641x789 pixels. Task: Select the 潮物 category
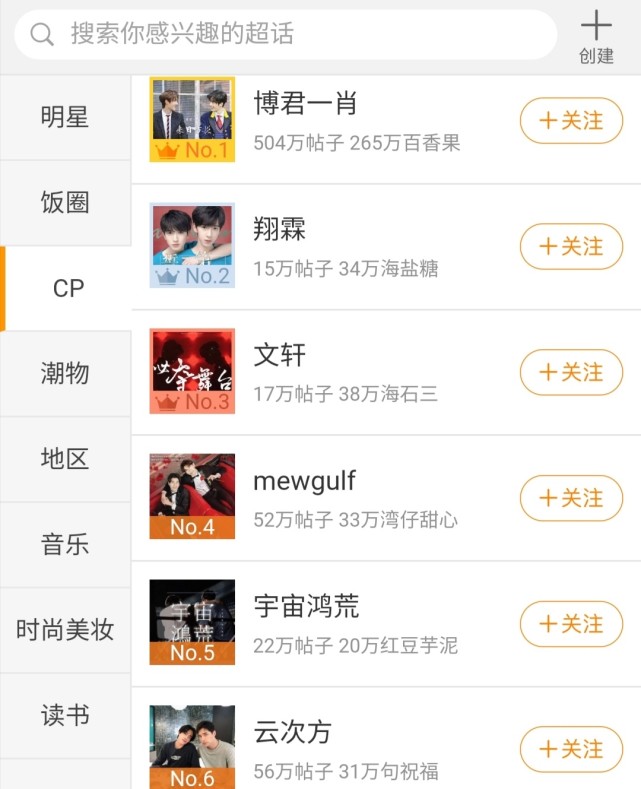65,374
